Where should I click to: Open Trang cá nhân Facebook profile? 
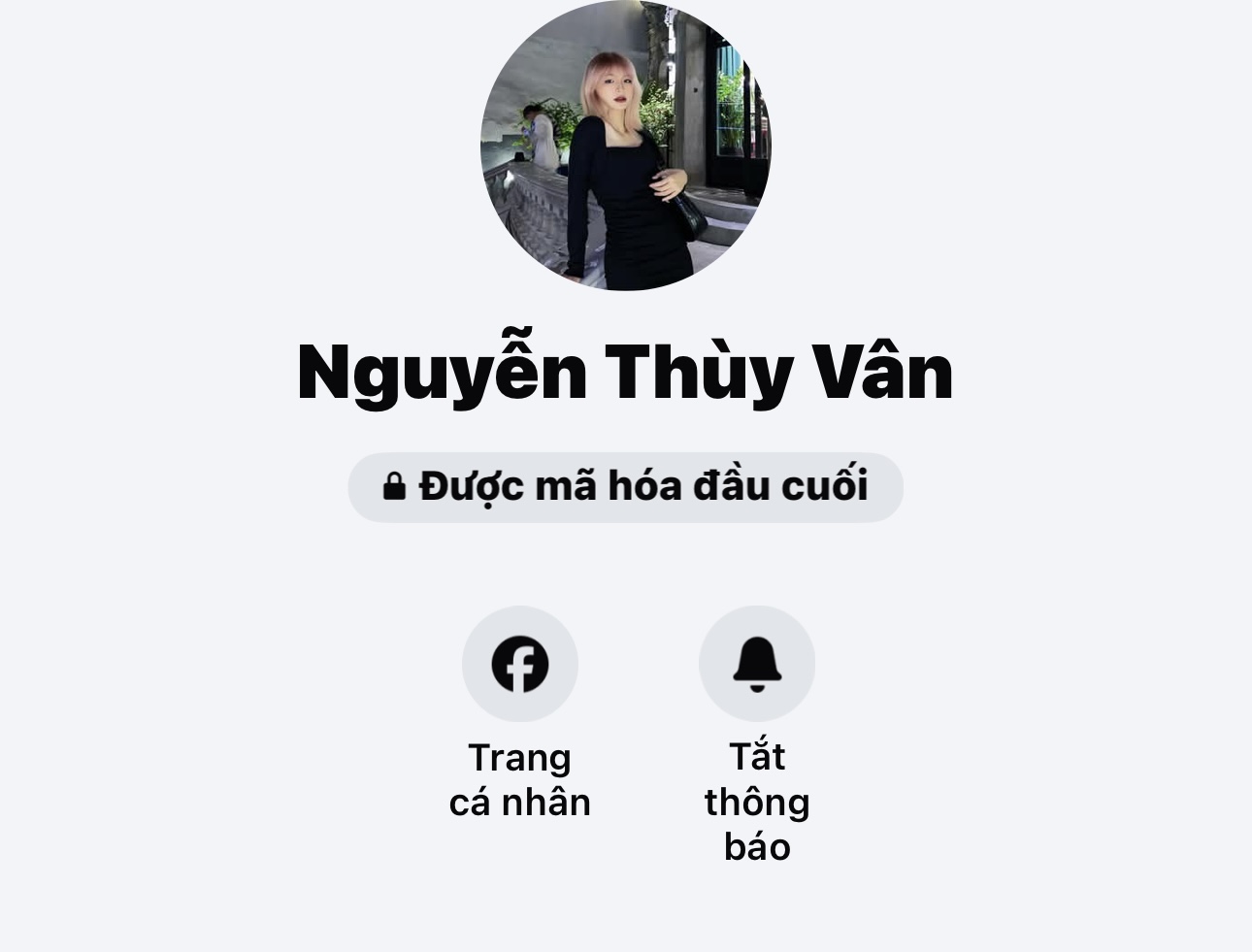(520, 664)
